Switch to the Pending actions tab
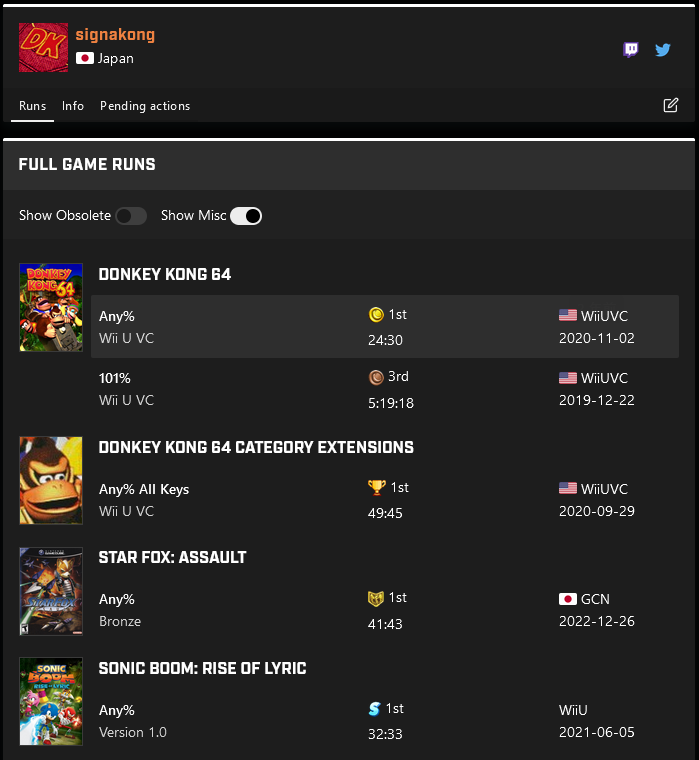This screenshot has height=760, width=699. [x=145, y=106]
